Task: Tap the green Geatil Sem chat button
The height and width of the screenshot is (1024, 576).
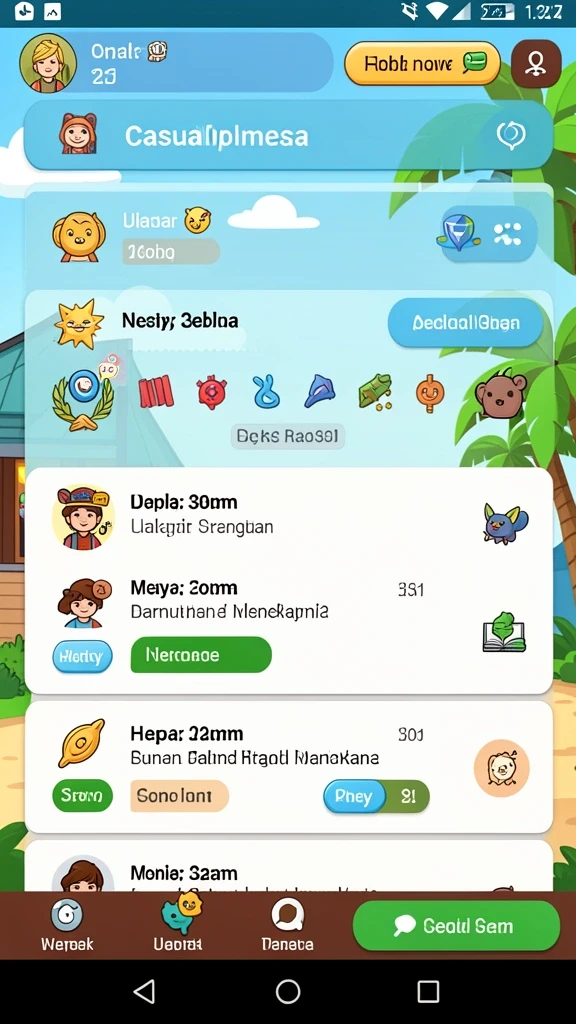Action: pyautogui.click(x=456, y=925)
